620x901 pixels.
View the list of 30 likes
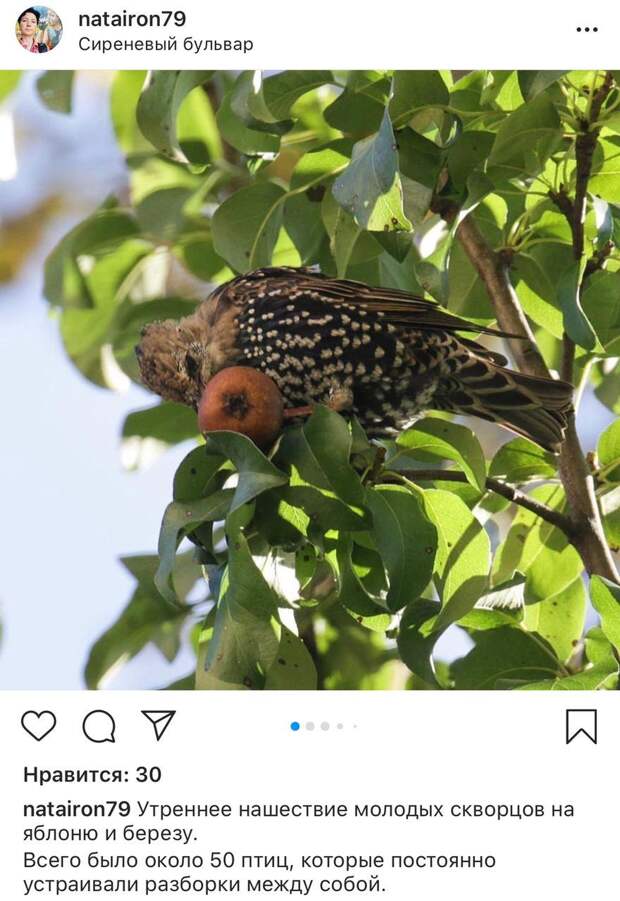pyautogui.click(x=92, y=774)
